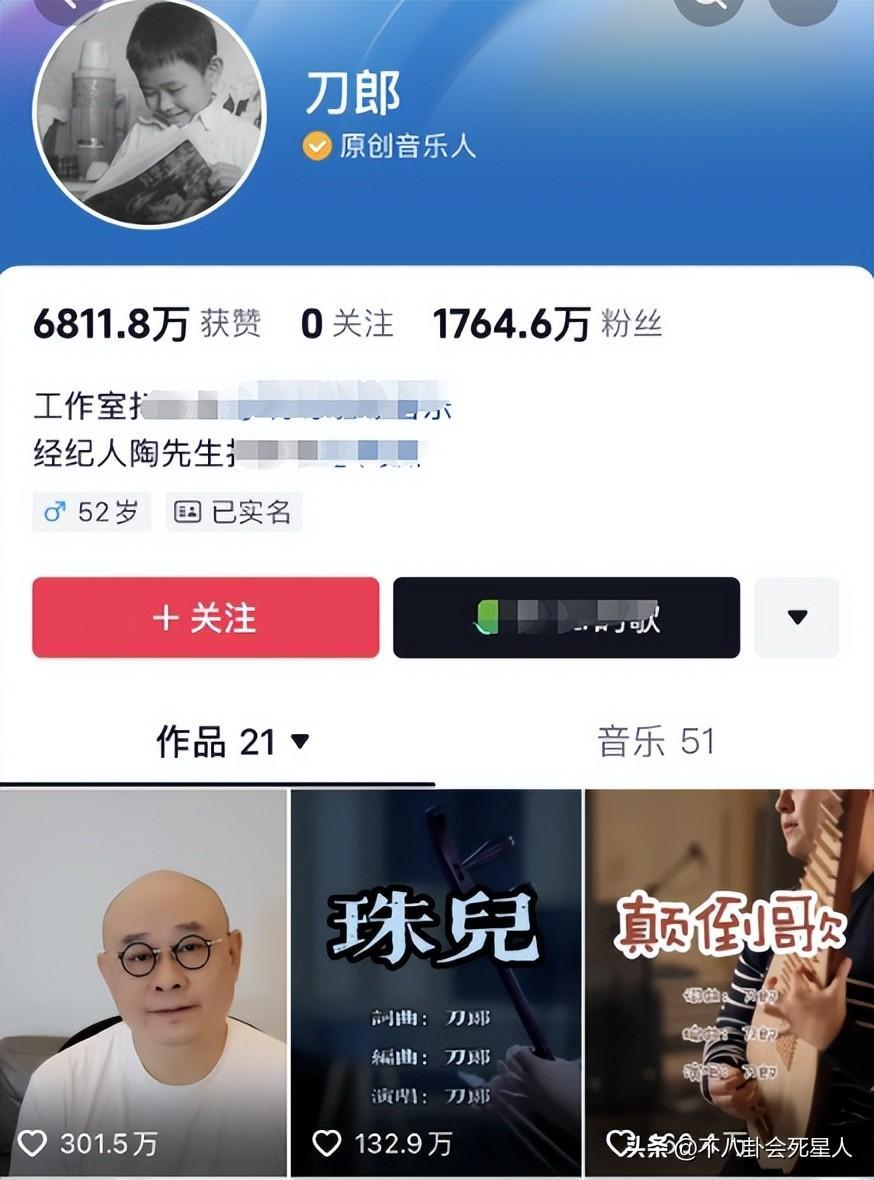Image resolution: width=874 pixels, height=1180 pixels.
Task: Open the 颠倒歌 video
Action: point(729,980)
